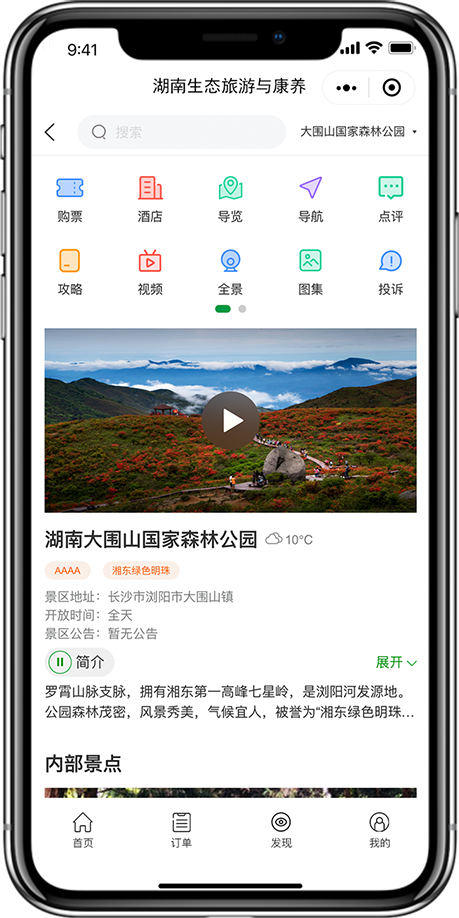View the 全景 panorama
This screenshot has height=918, width=459.
pyautogui.click(x=231, y=272)
